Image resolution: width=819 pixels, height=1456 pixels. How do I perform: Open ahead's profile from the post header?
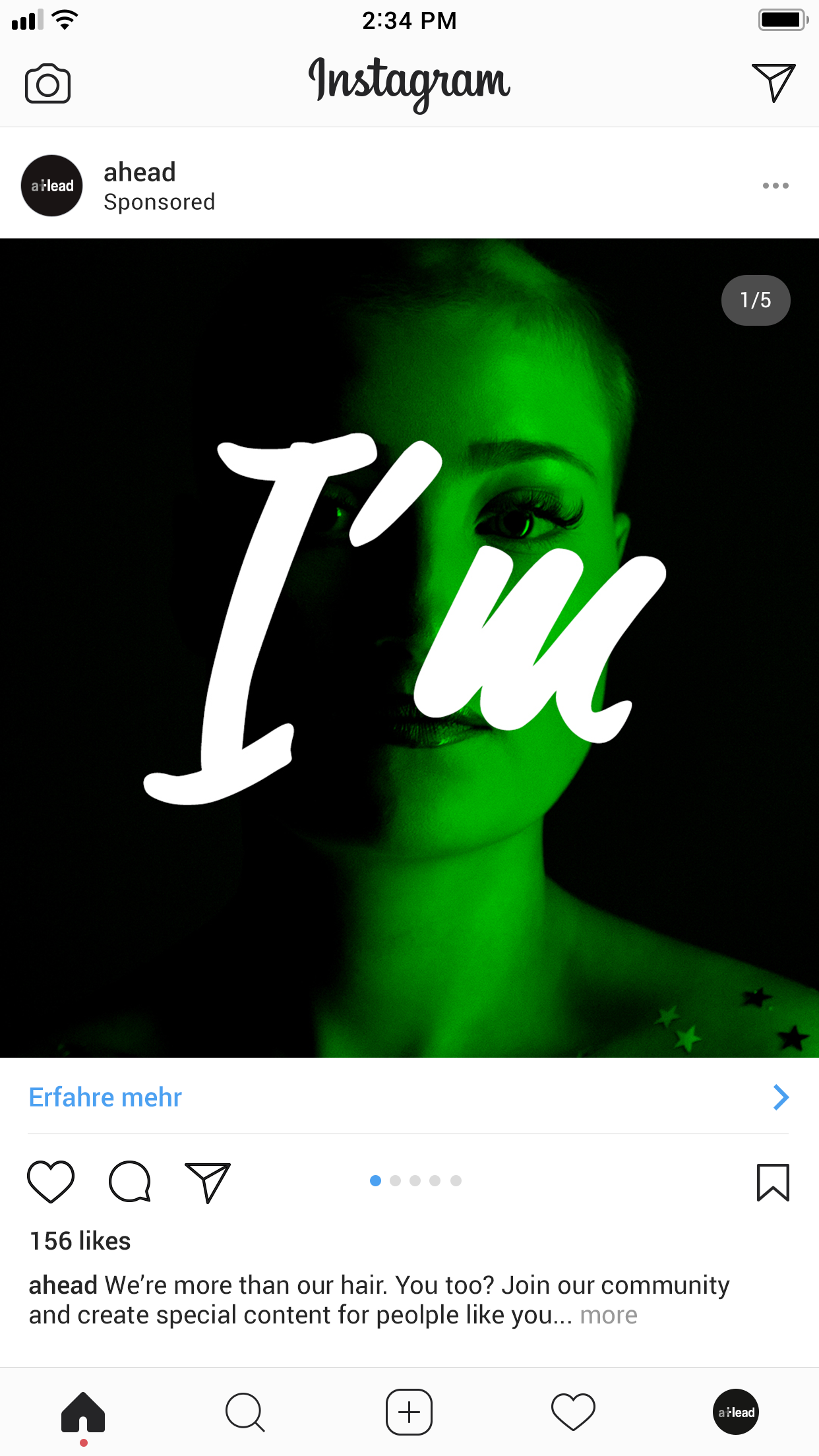pyautogui.click(x=140, y=173)
